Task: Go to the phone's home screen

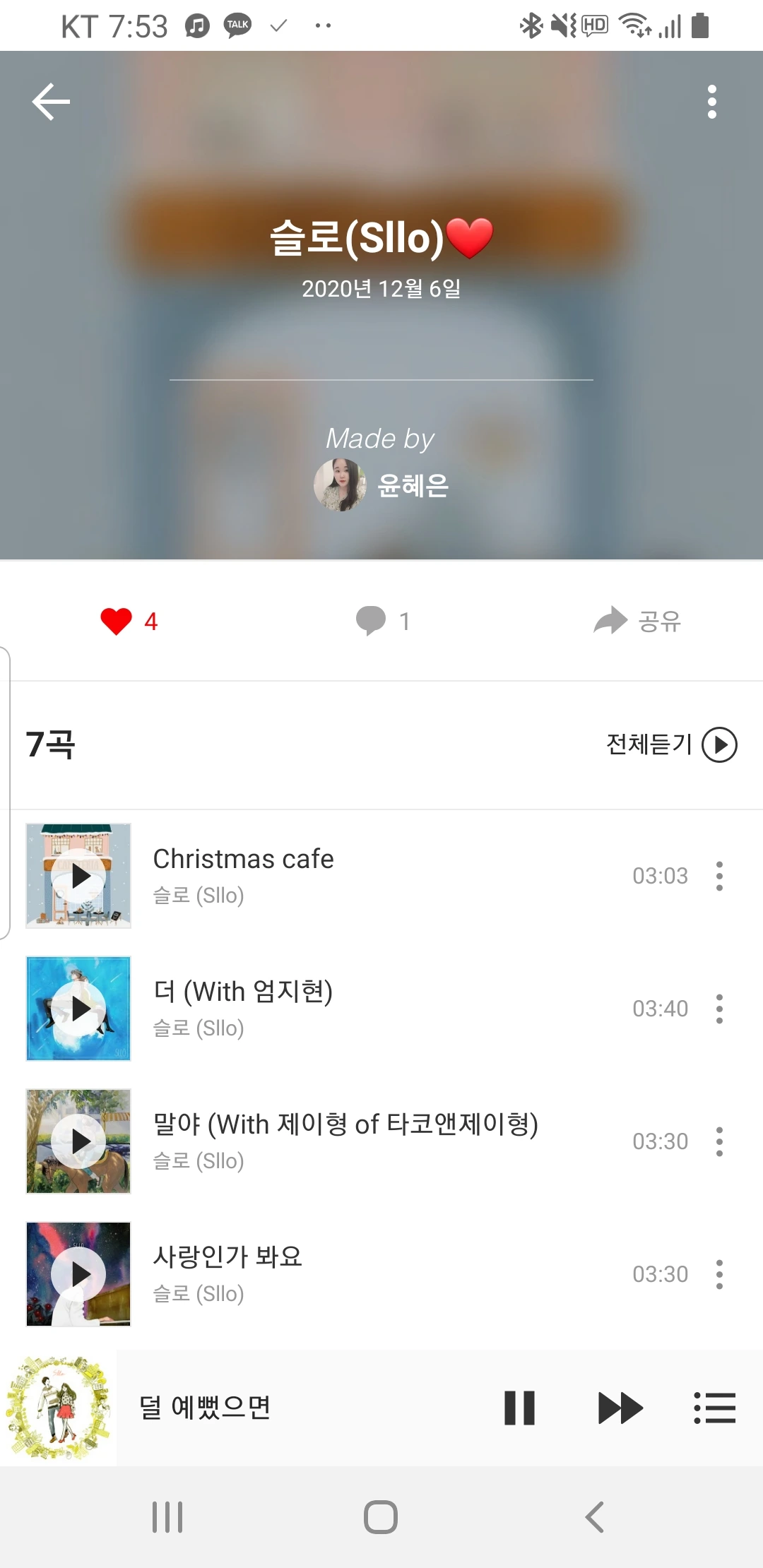Action: coord(381,1516)
